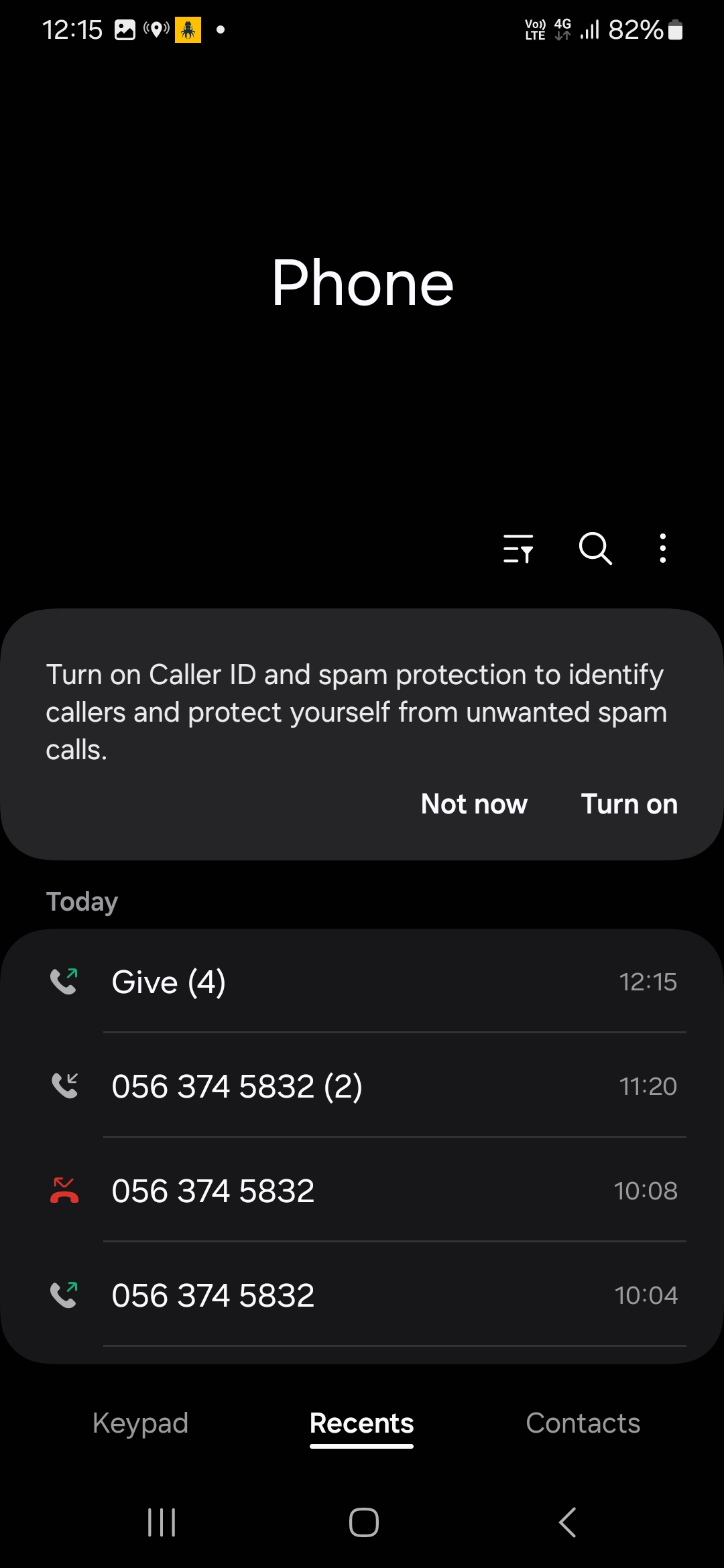Go back with the navigation bar arrow
Viewport: 724px width, 1568px height.
point(567,1522)
